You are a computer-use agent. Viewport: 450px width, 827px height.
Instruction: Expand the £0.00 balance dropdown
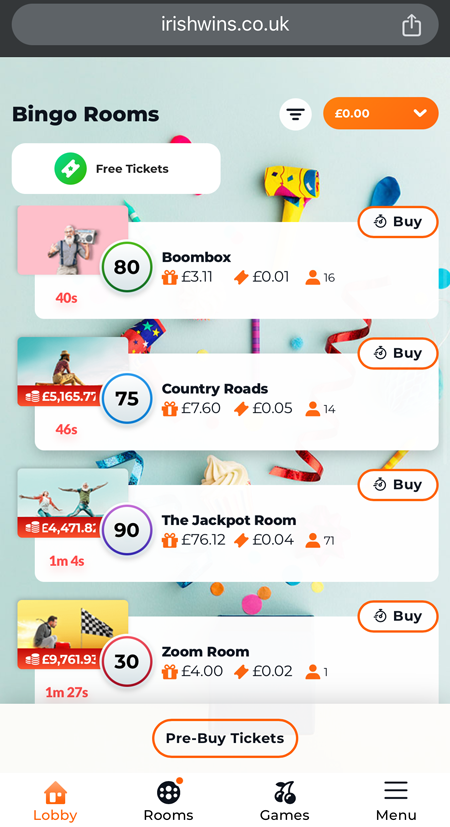pyautogui.click(x=381, y=113)
